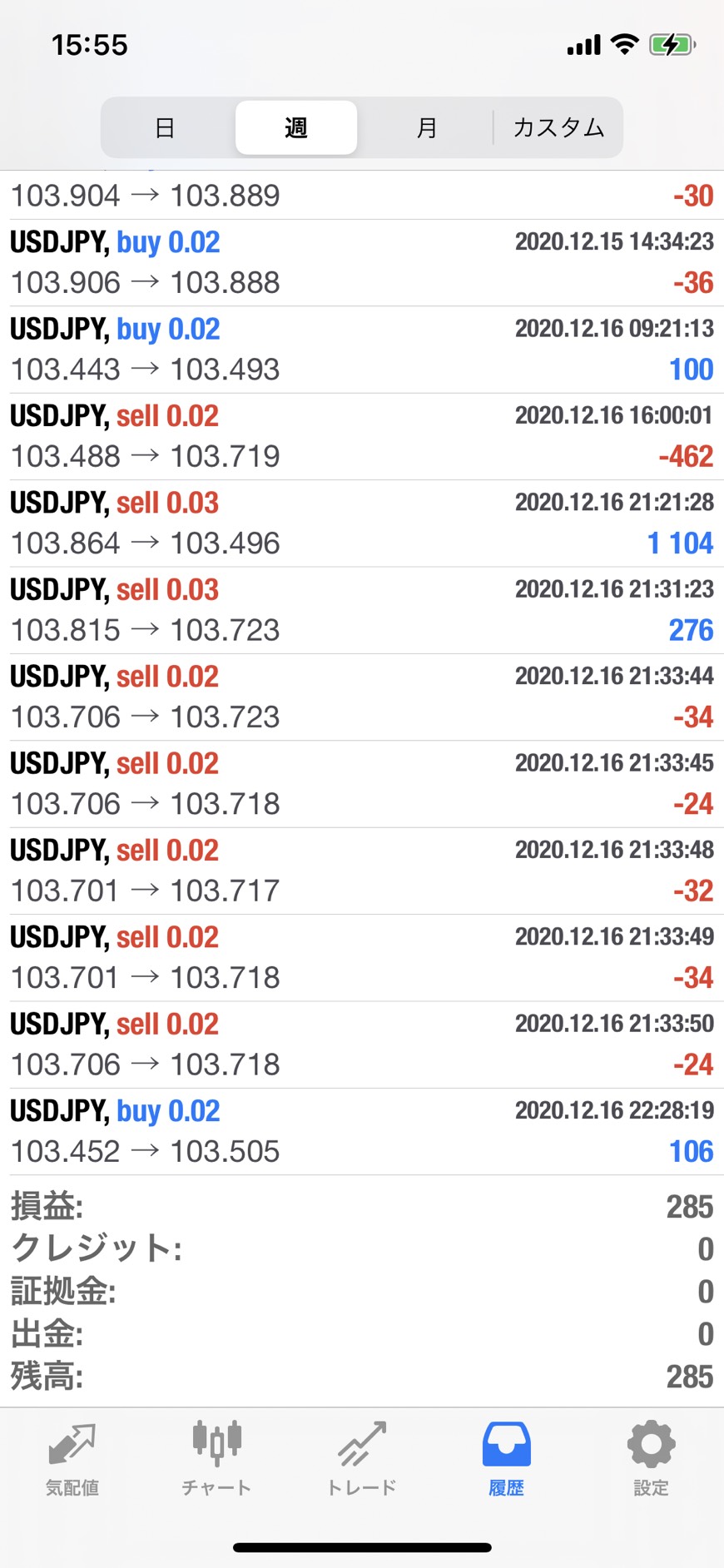Expand the trade closed at 2020.12.16 21:31:23
724x1568 pixels.
click(x=362, y=610)
